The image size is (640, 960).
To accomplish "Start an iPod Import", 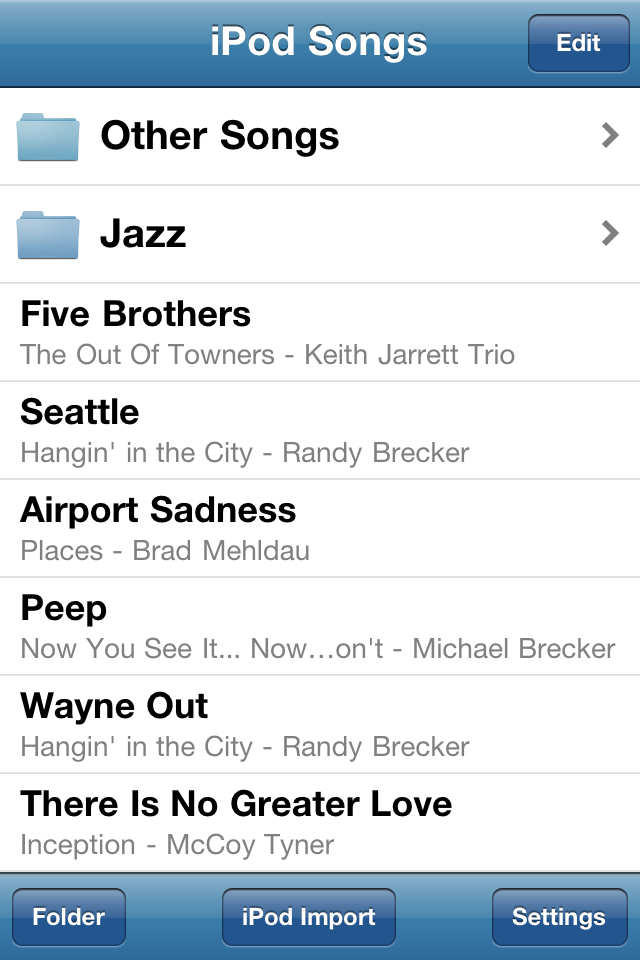I will [309, 917].
